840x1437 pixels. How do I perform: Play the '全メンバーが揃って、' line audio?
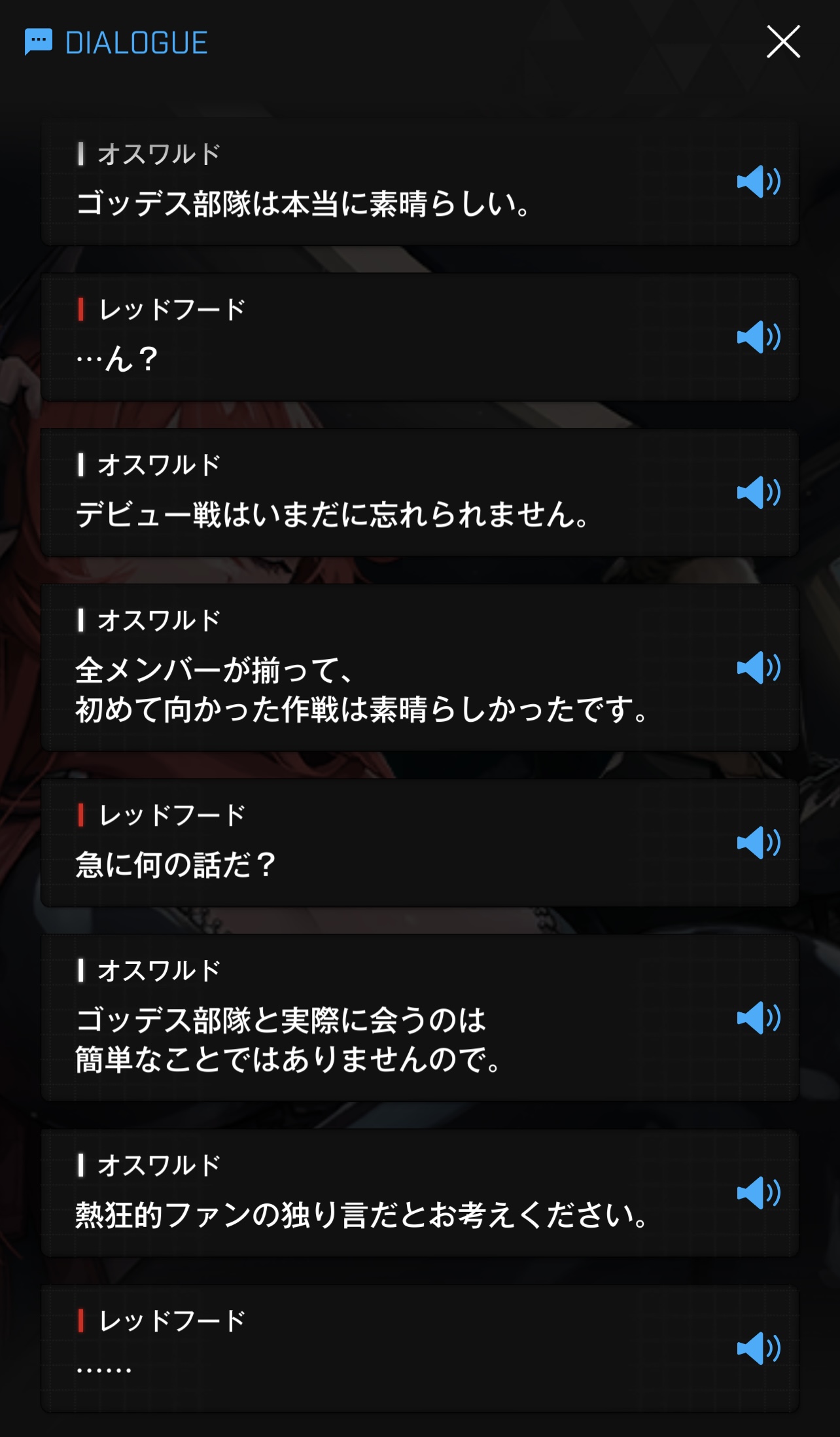[x=758, y=667]
